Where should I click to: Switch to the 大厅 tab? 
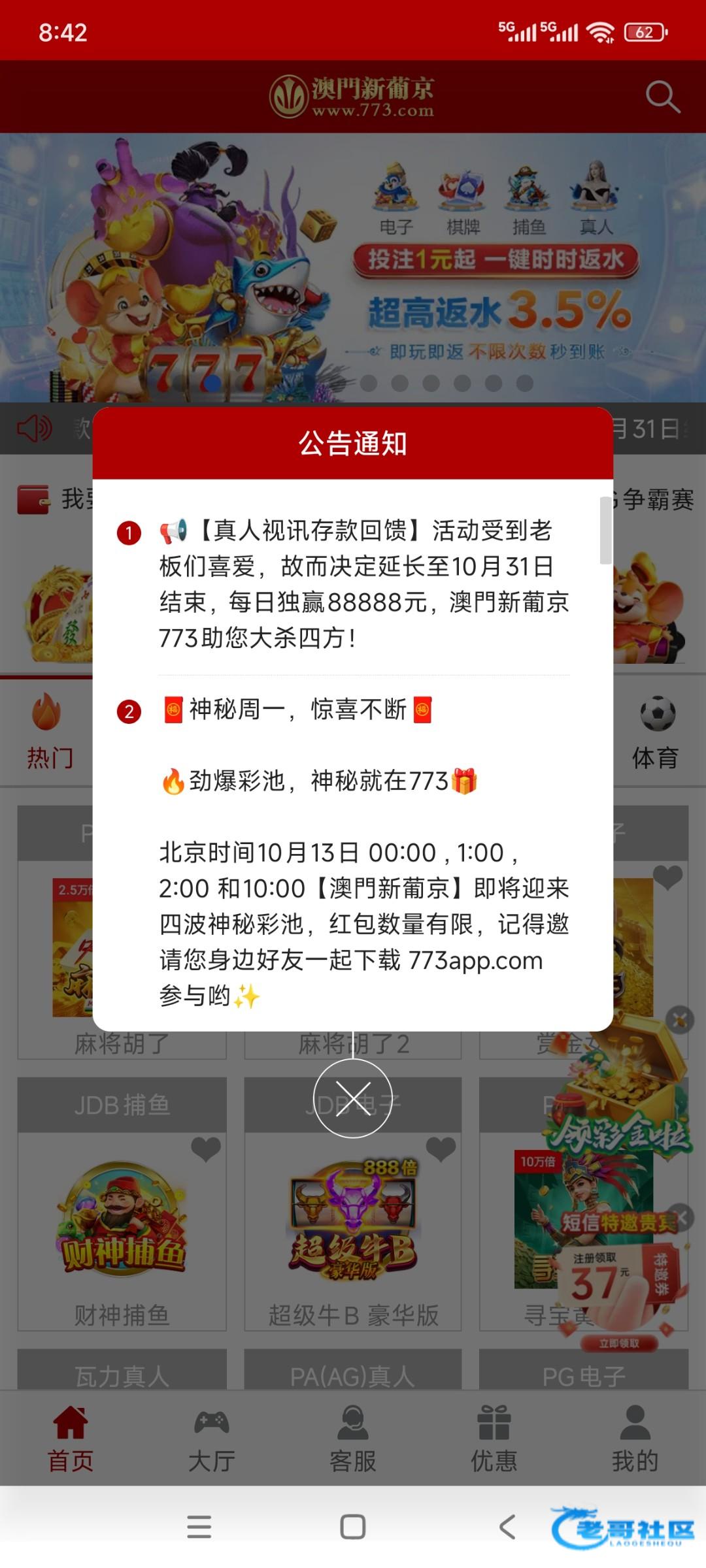tap(211, 1438)
